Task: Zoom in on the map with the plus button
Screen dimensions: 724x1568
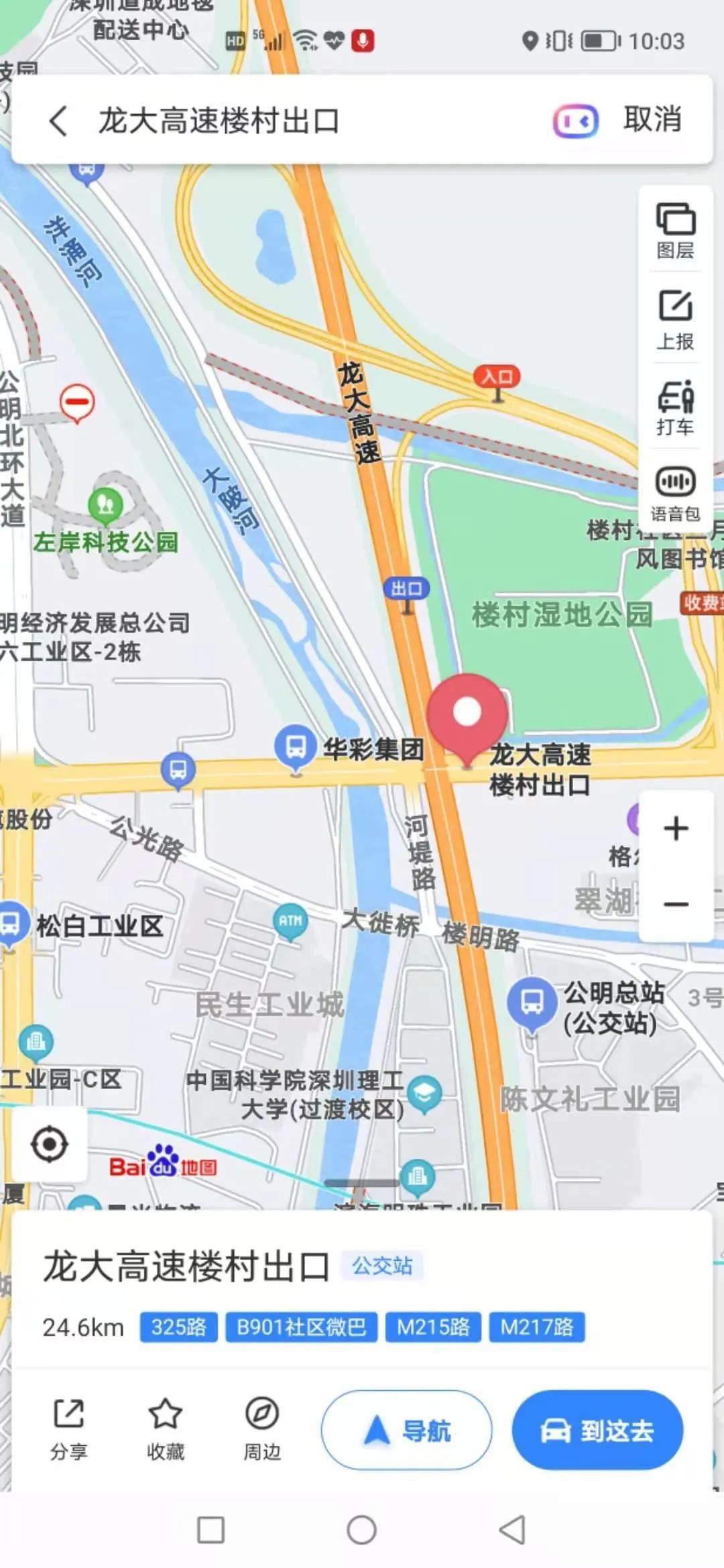Action: [x=676, y=829]
